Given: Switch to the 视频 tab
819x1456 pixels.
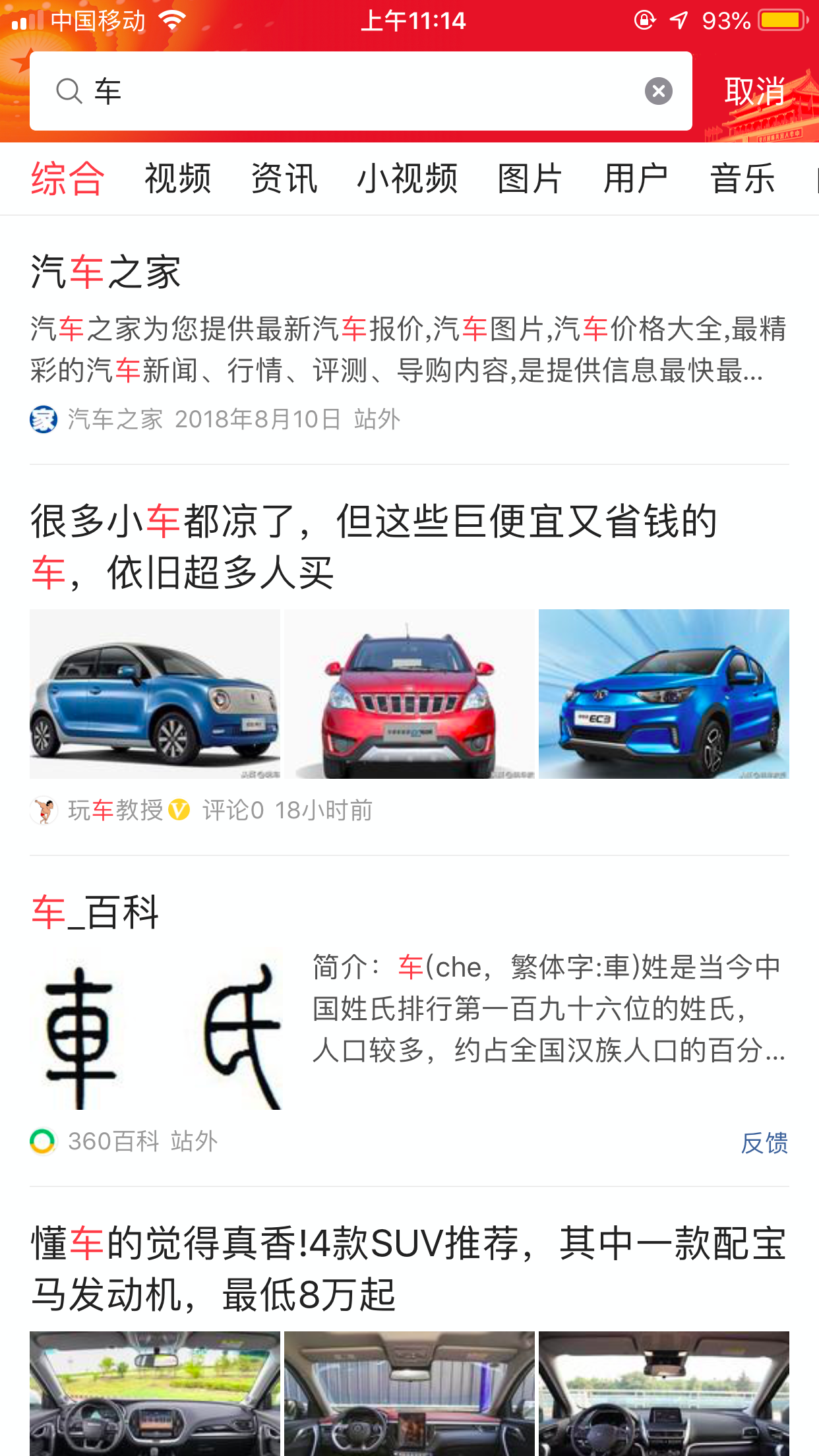Looking at the screenshot, I should (177, 179).
